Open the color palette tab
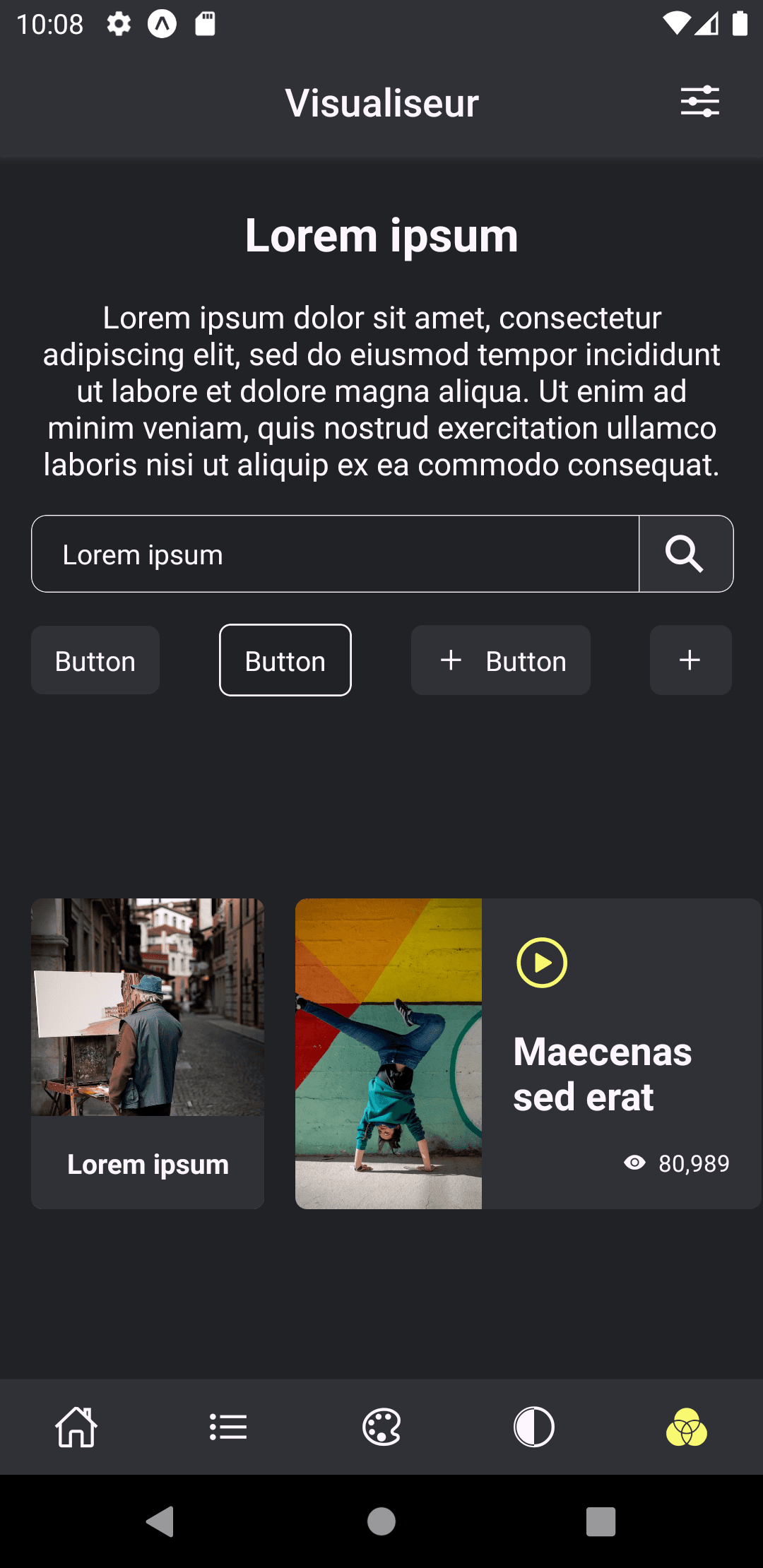Screen dimensions: 763x1568 click(x=381, y=1427)
